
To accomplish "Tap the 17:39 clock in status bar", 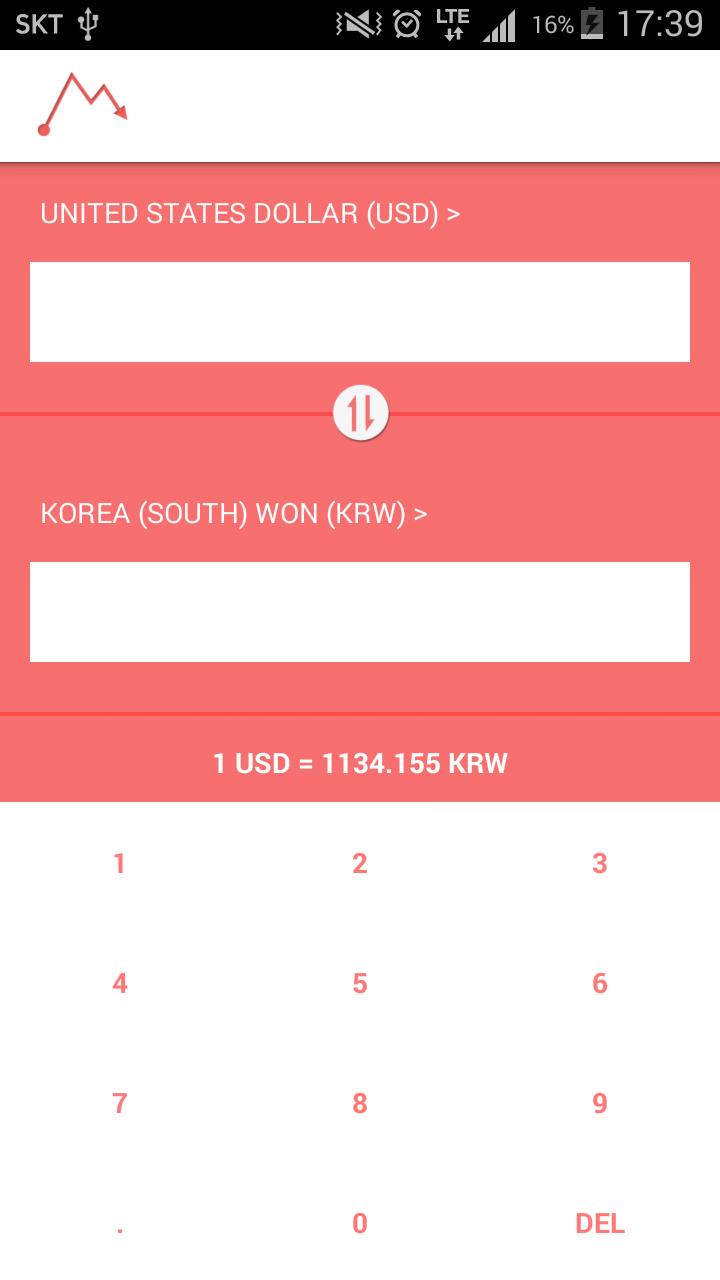I will [x=661, y=22].
